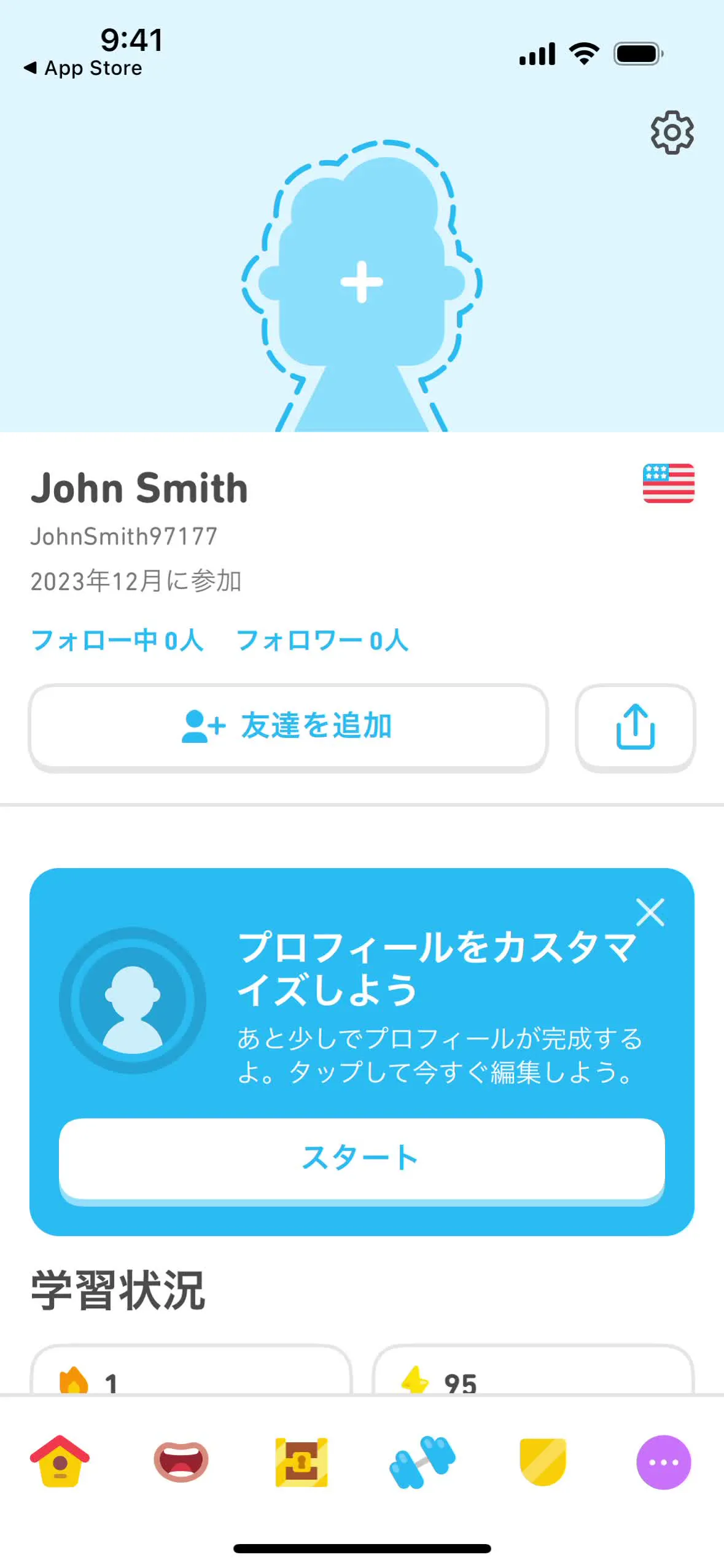This screenshot has width=724, height=1568.
Task: Open the settings gear
Action: (x=672, y=133)
